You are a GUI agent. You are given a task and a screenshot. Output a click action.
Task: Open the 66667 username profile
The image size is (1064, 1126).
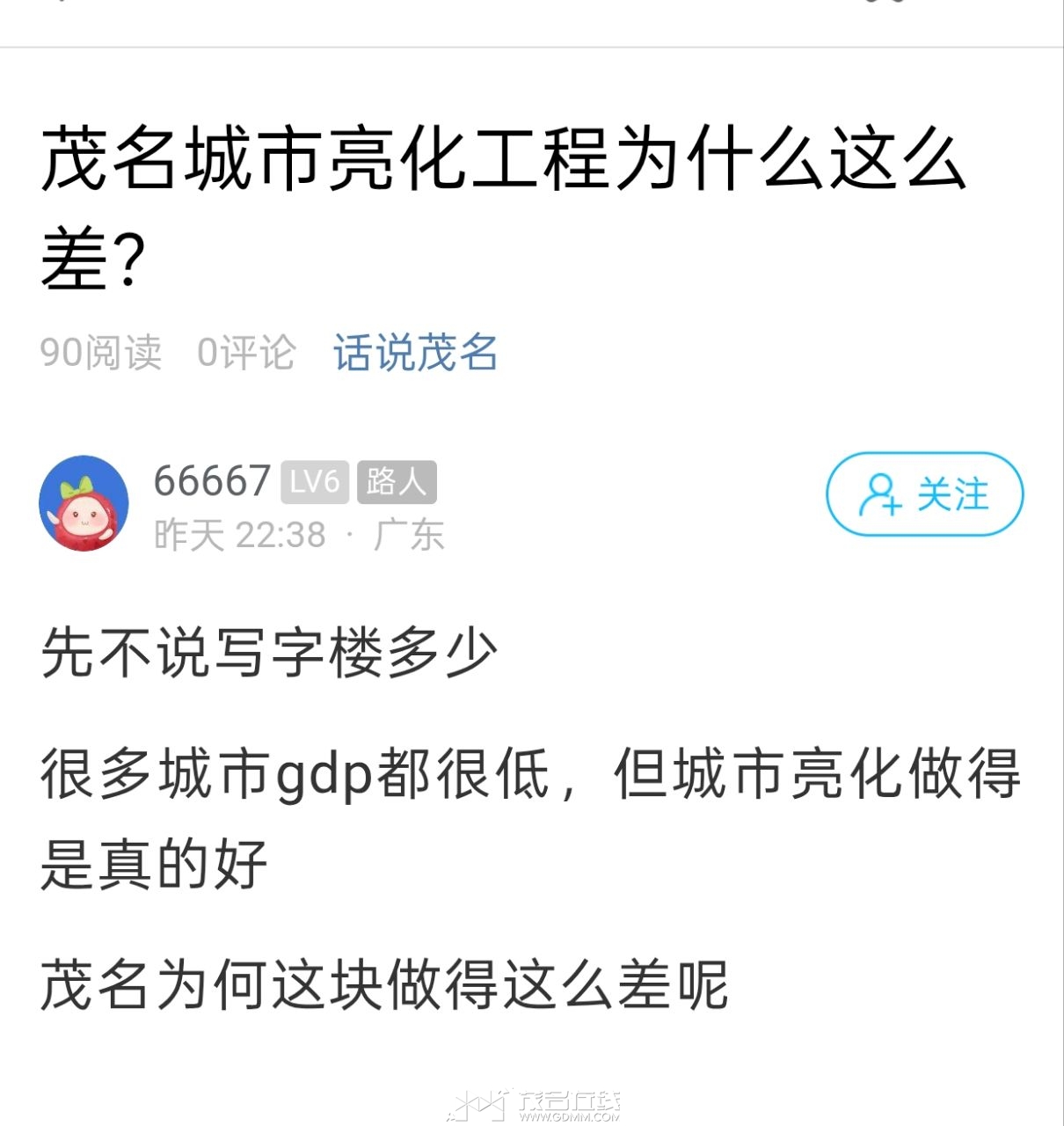pos(211,481)
